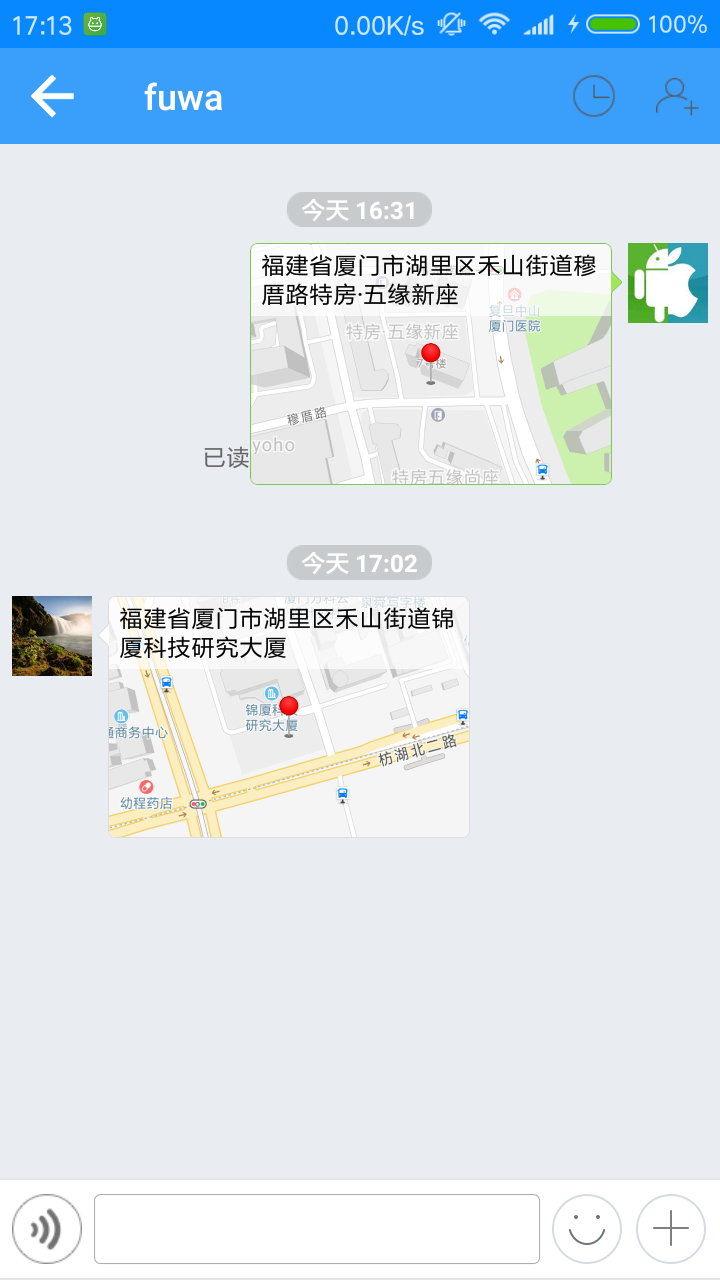Add a contact to this chat
Image resolution: width=720 pixels, height=1280 pixels.
pos(677,97)
